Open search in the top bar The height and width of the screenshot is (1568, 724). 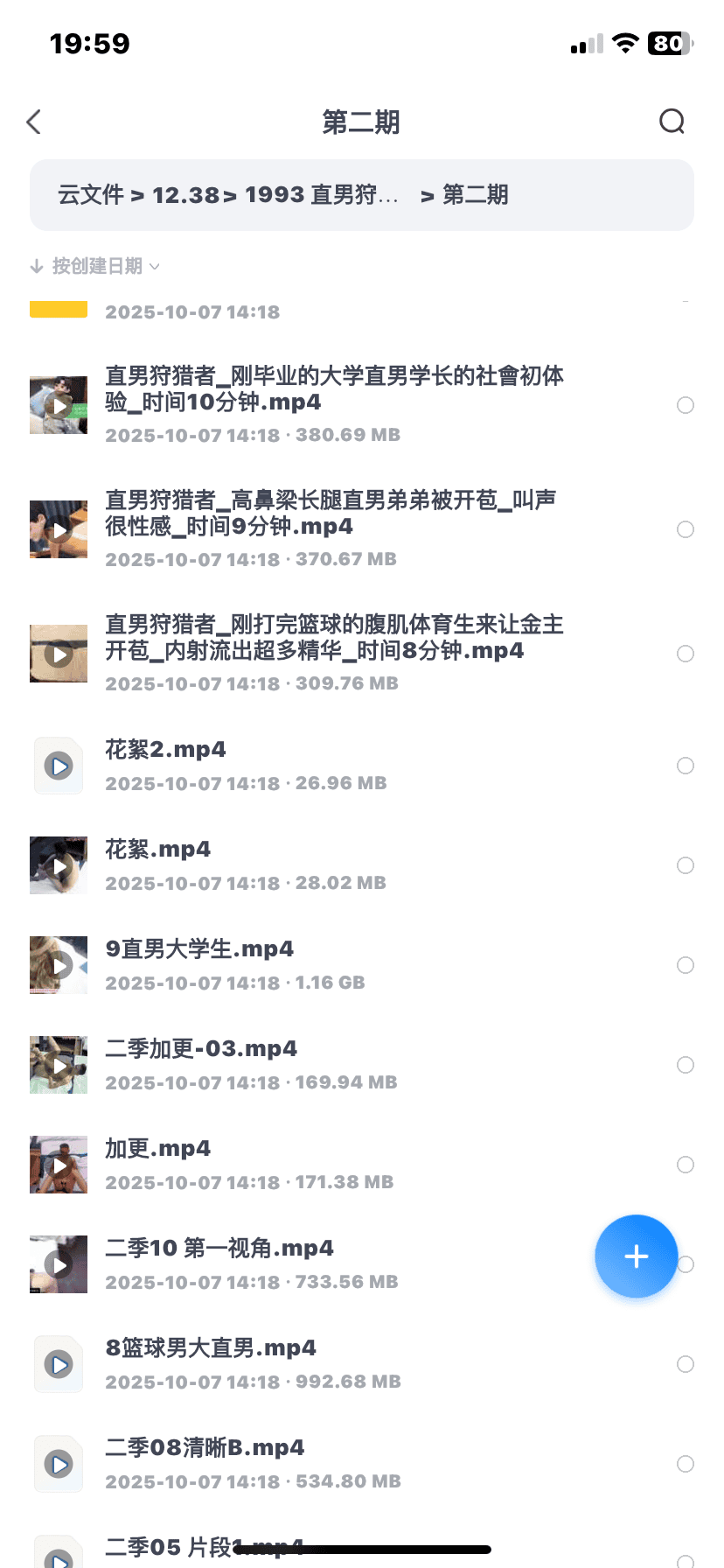672,122
